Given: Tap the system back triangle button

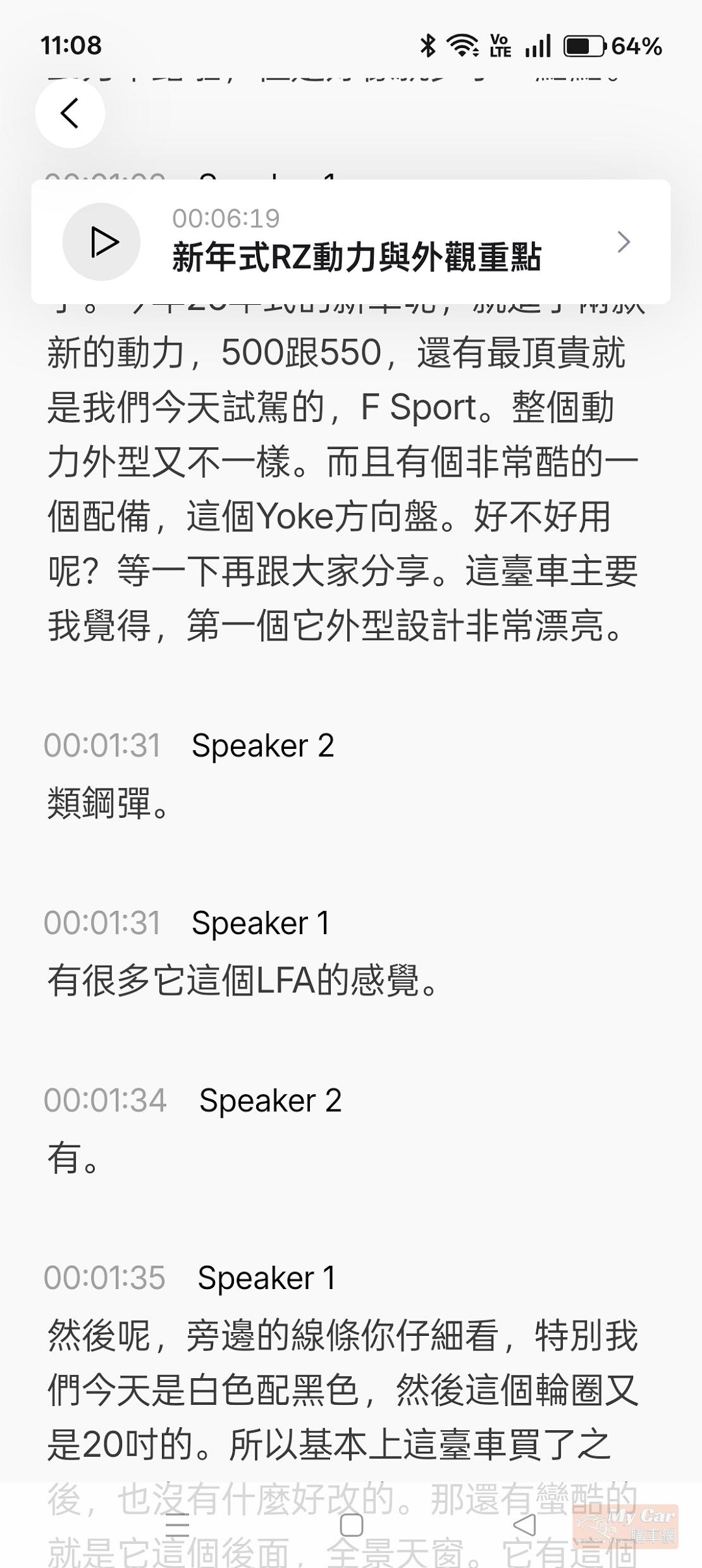Looking at the screenshot, I should [x=525, y=1525].
